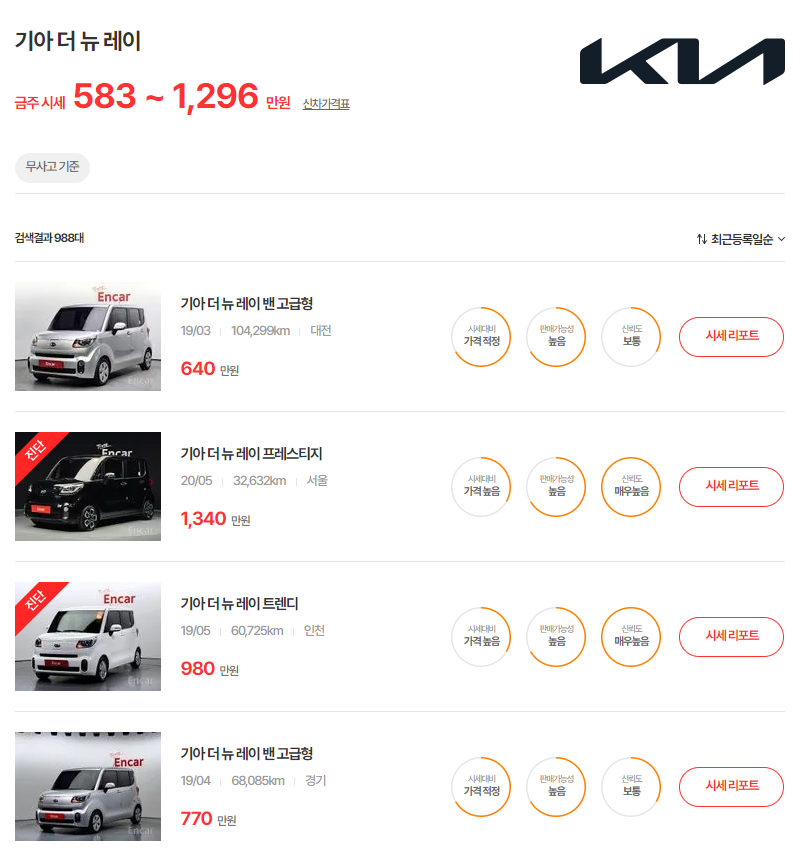Open the 최근등록일순 sort dropdown
Screen dimensions: 809x855
point(742,239)
